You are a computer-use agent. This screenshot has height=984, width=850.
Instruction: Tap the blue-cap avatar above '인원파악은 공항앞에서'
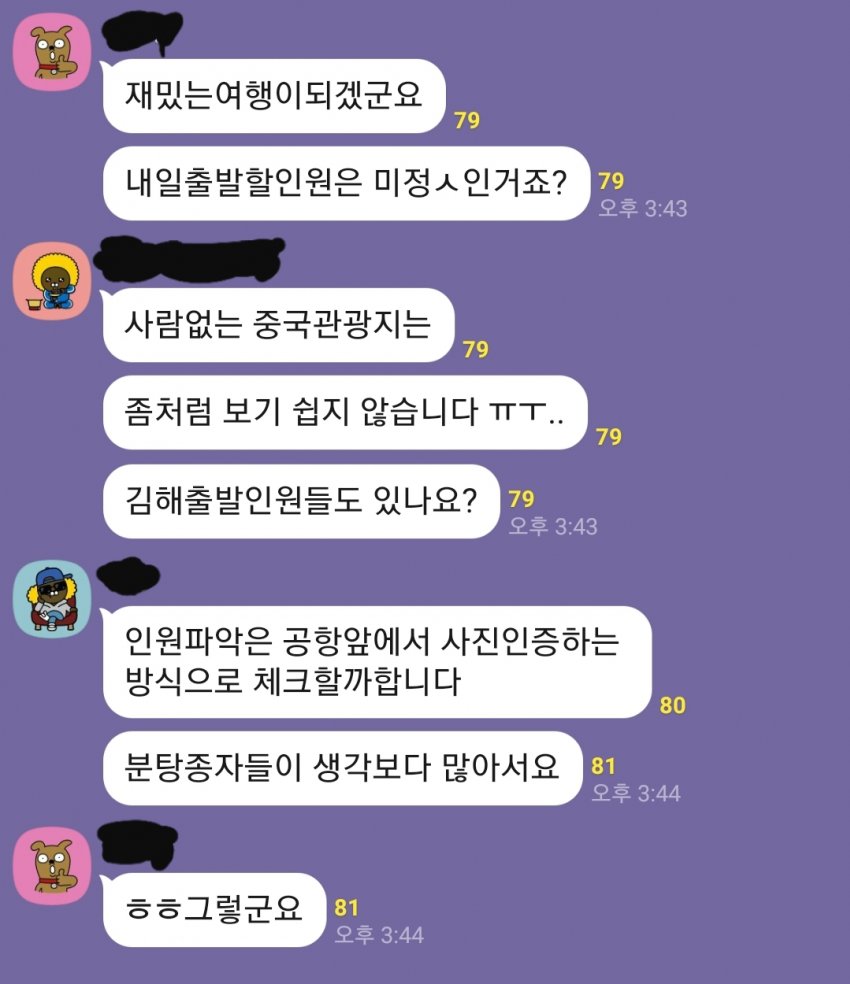point(51,598)
